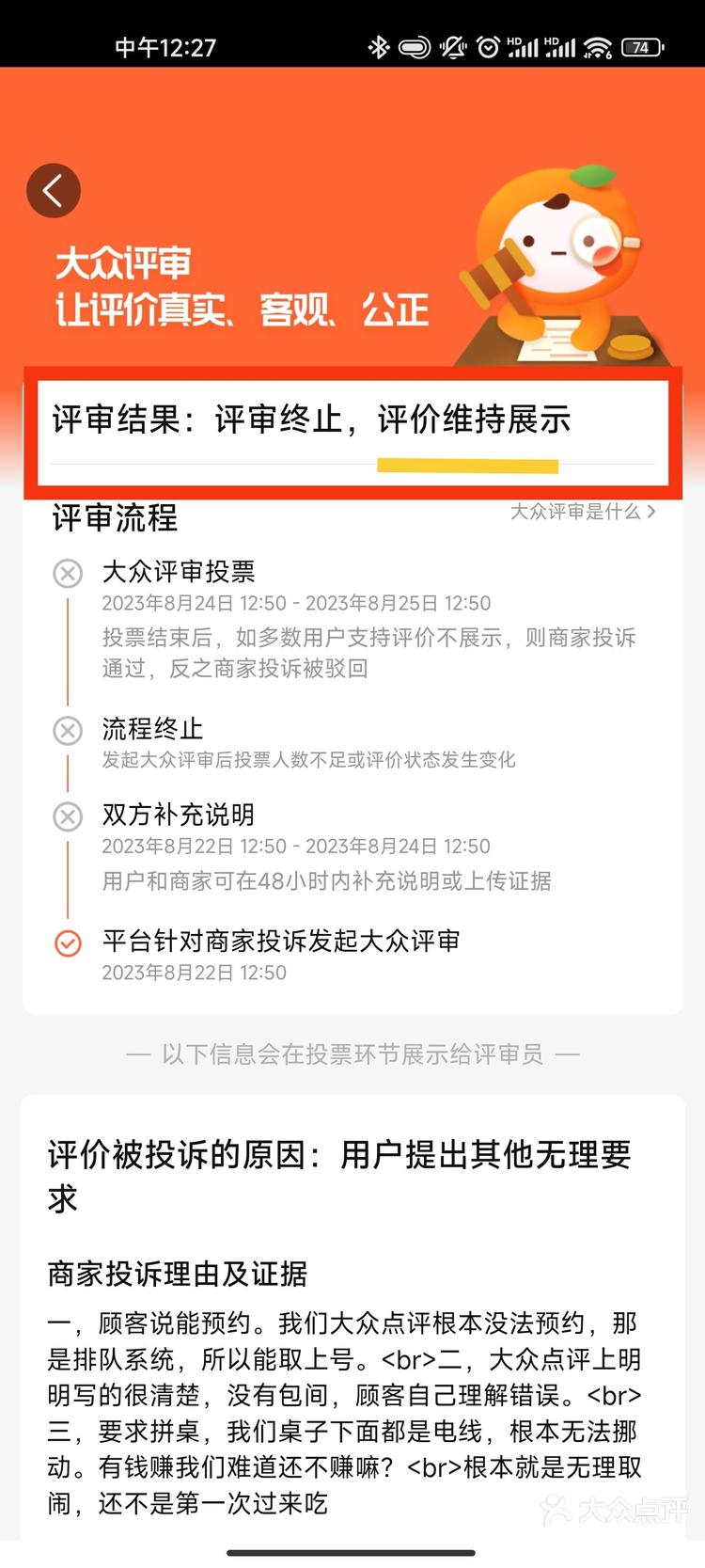
Task: Click the 评审流程 section heading
Action: click(x=117, y=518)
